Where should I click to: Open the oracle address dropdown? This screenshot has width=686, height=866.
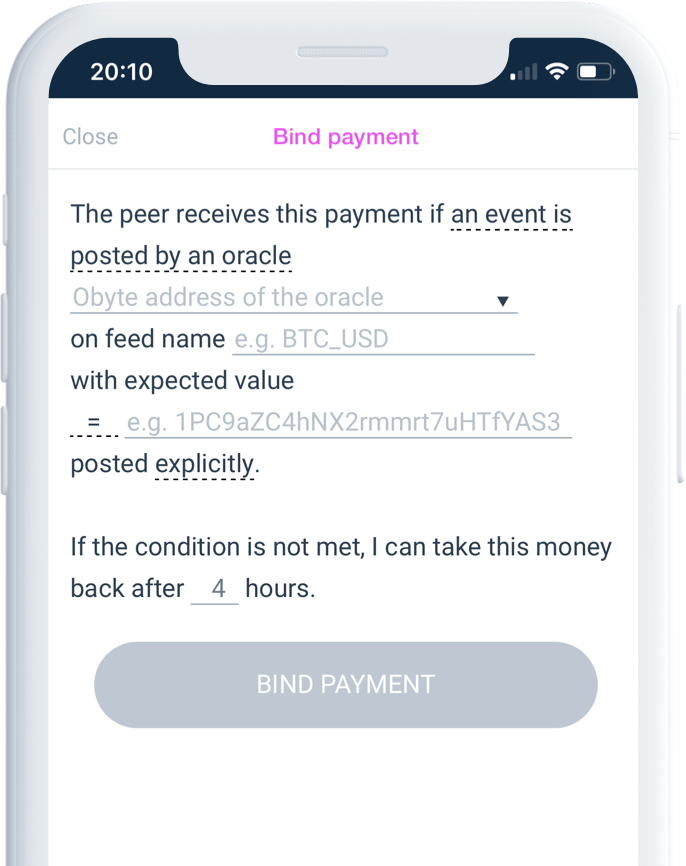(x=294, y=298)
